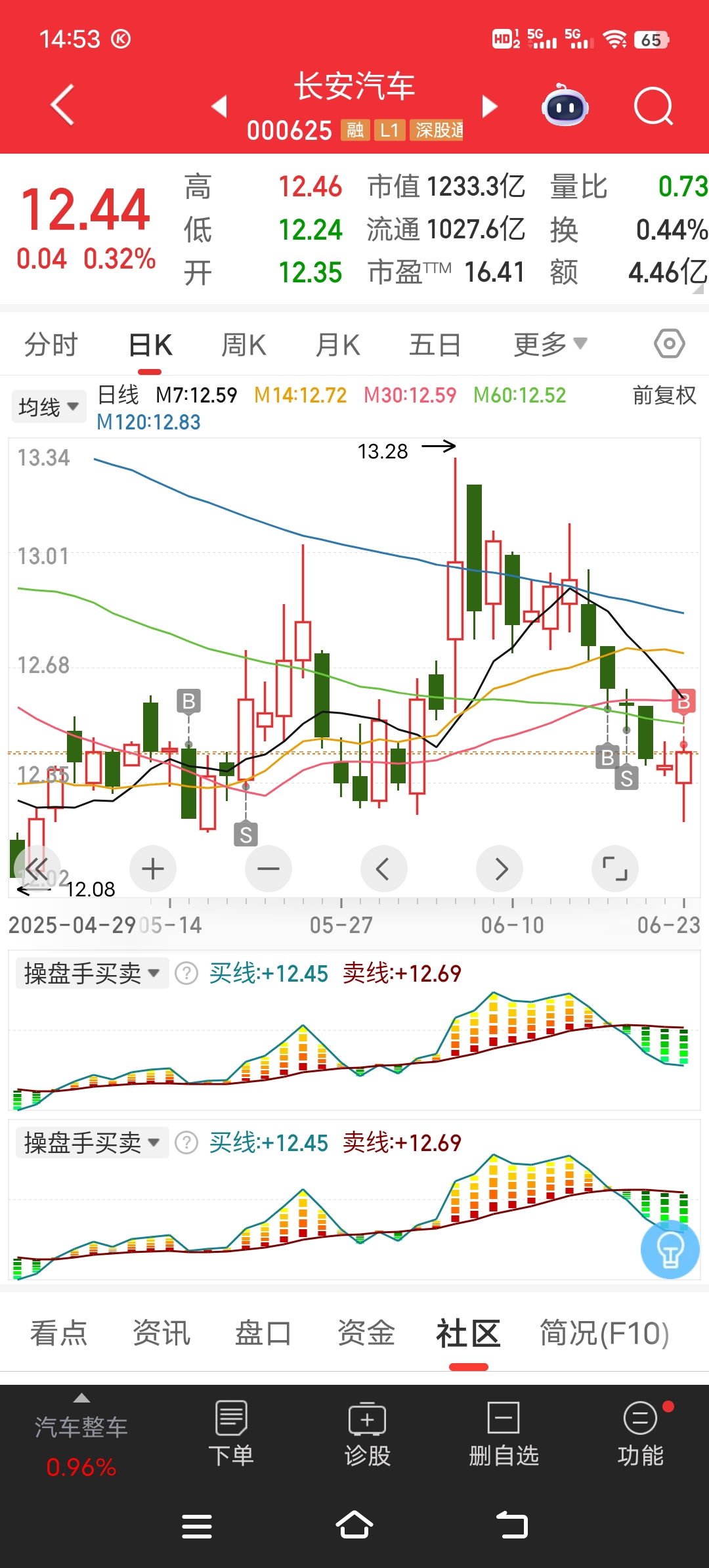Viewport: 709px width, 1568px height.
Task: Select the 月K chart tab
Action: [x=338, y=345]
